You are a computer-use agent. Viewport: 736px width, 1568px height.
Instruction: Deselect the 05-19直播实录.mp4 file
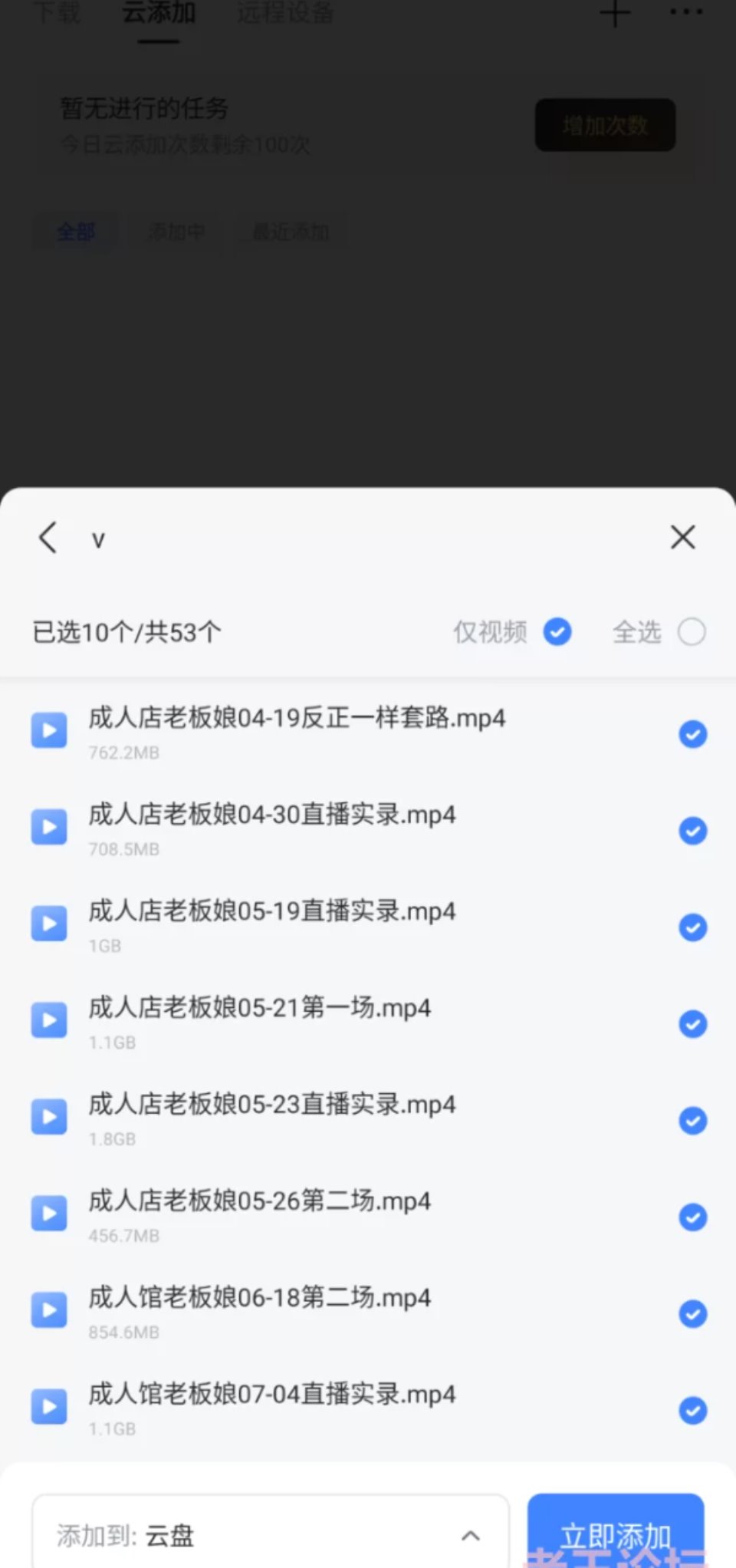coord(692,927)
